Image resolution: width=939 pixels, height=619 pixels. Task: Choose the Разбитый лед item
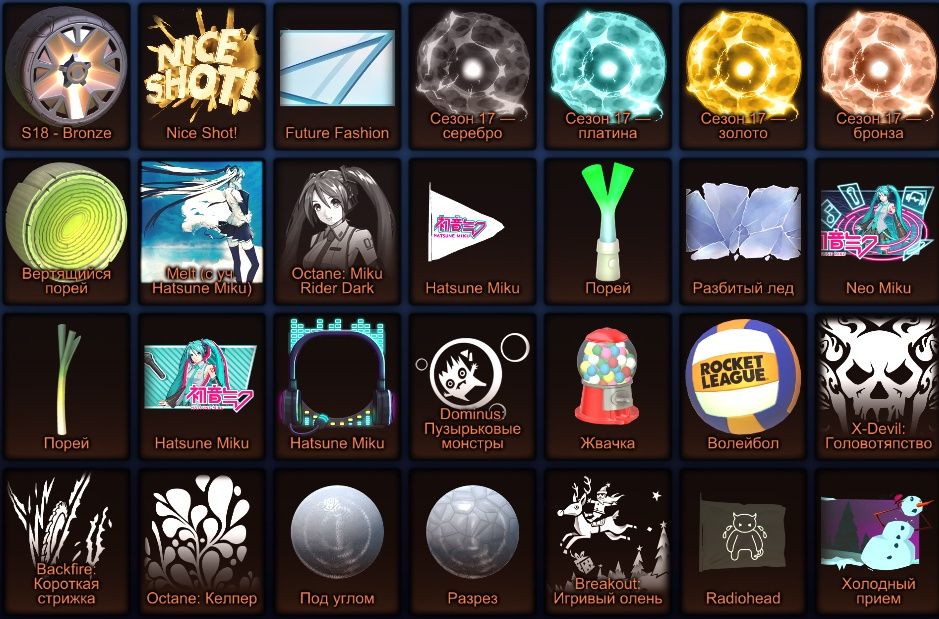click(x=742, y=230)
